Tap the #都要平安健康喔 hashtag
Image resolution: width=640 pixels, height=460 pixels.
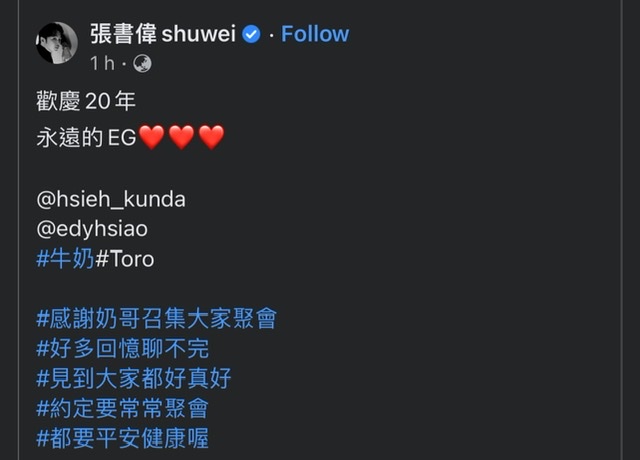coord(122,438)
